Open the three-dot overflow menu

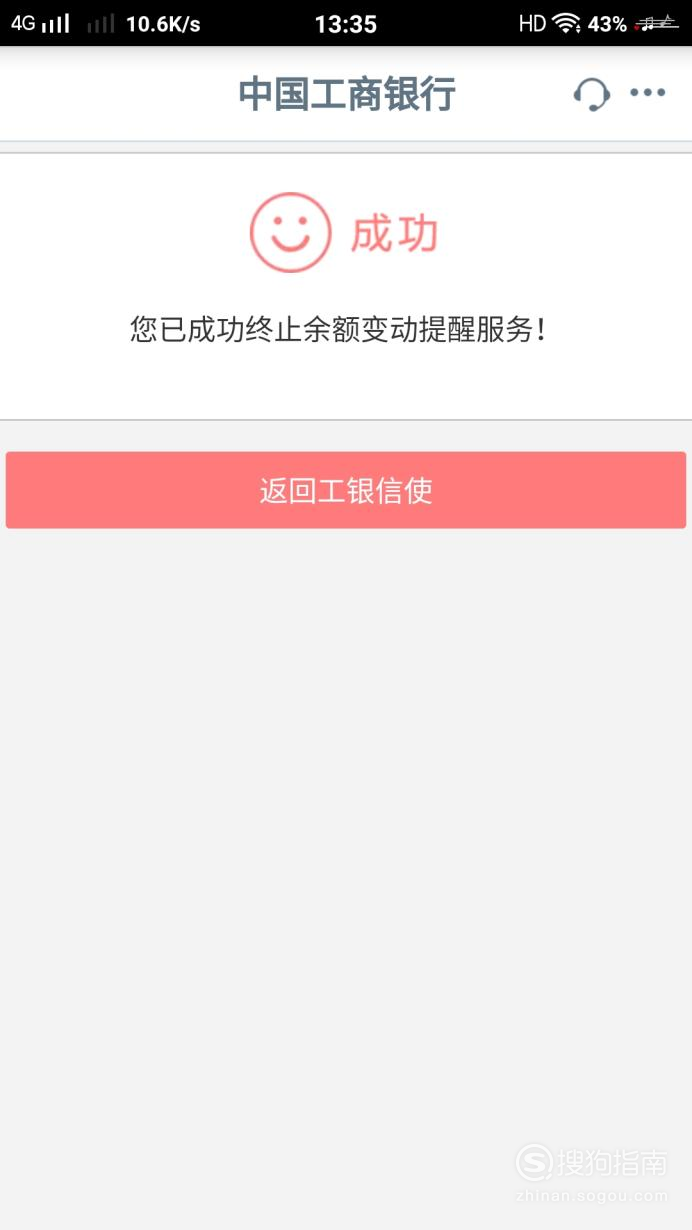pos(647,93)
